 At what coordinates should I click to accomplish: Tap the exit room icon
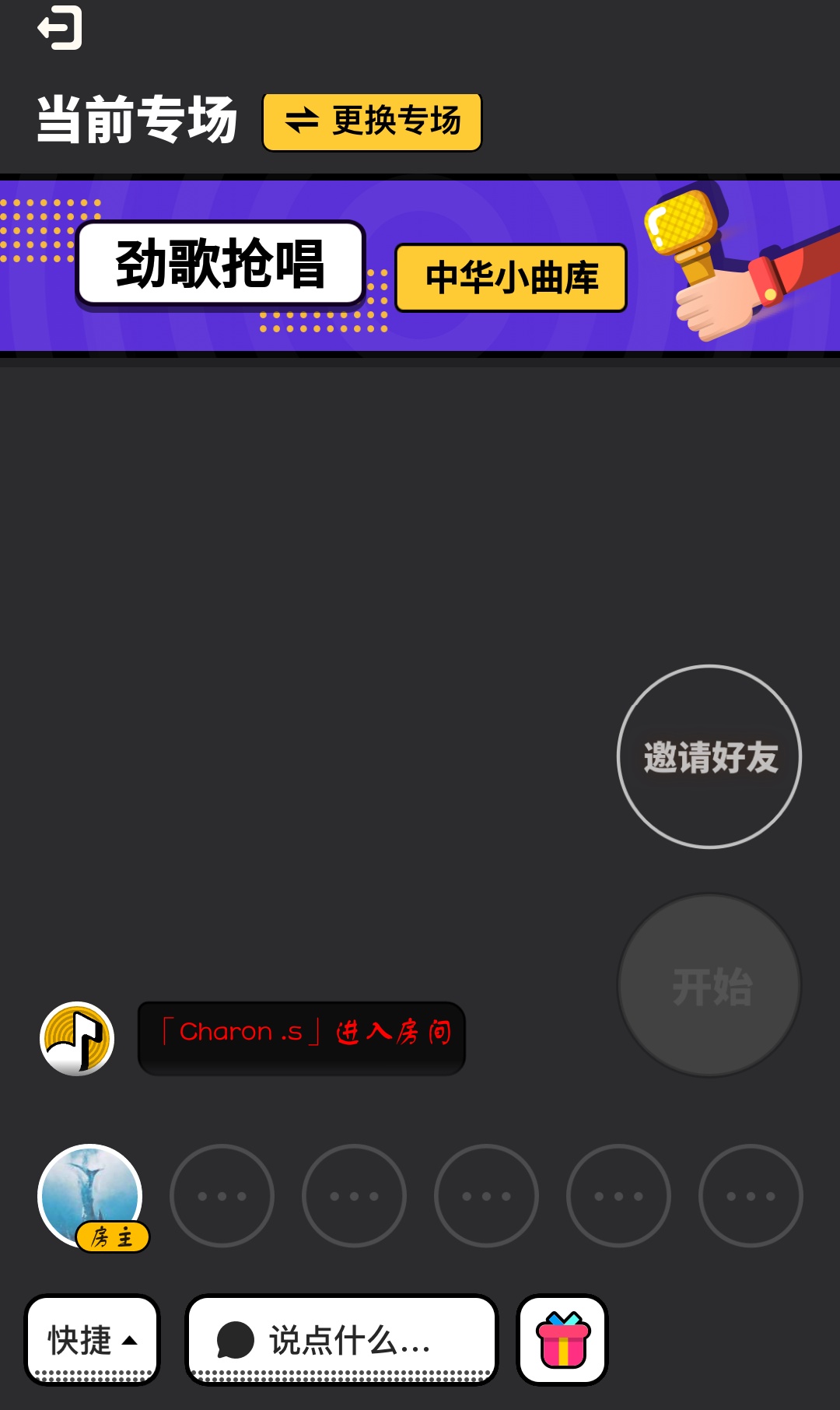point(60,28)
